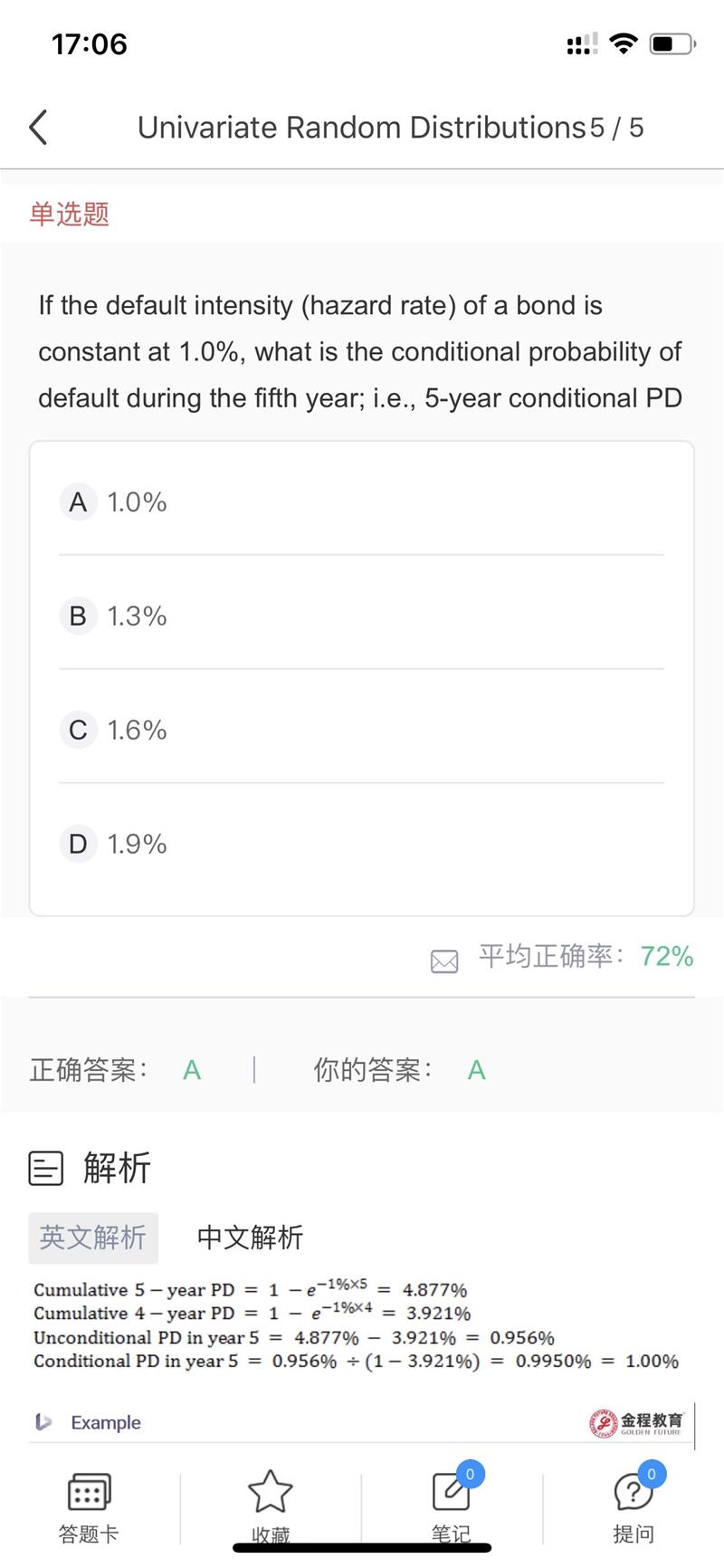The height and width of the screenshot is (1568, 724).
Task: Switch to the 英文解析 tab
Action: [x=93, y=1238]
